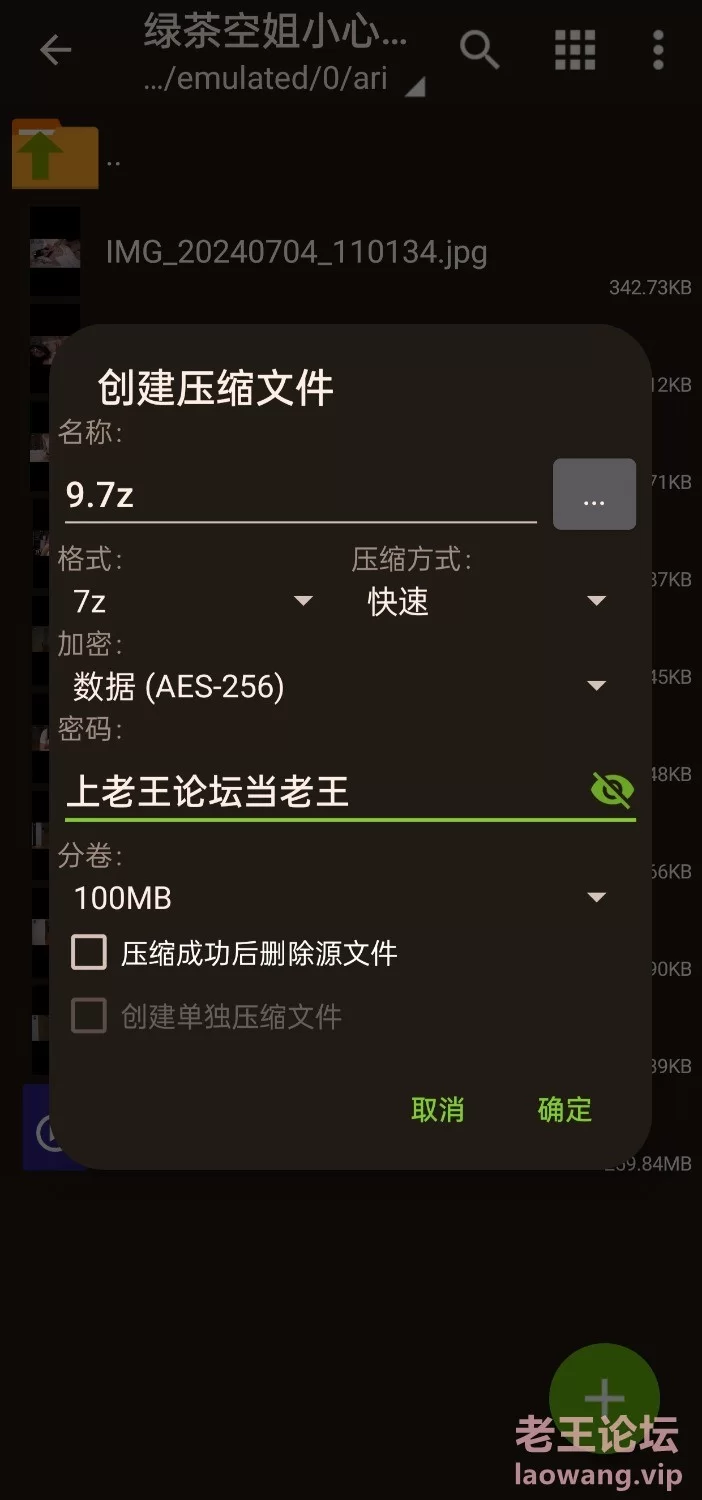Tap the archive name field showing 9.7z

click(x=300, y=494)
